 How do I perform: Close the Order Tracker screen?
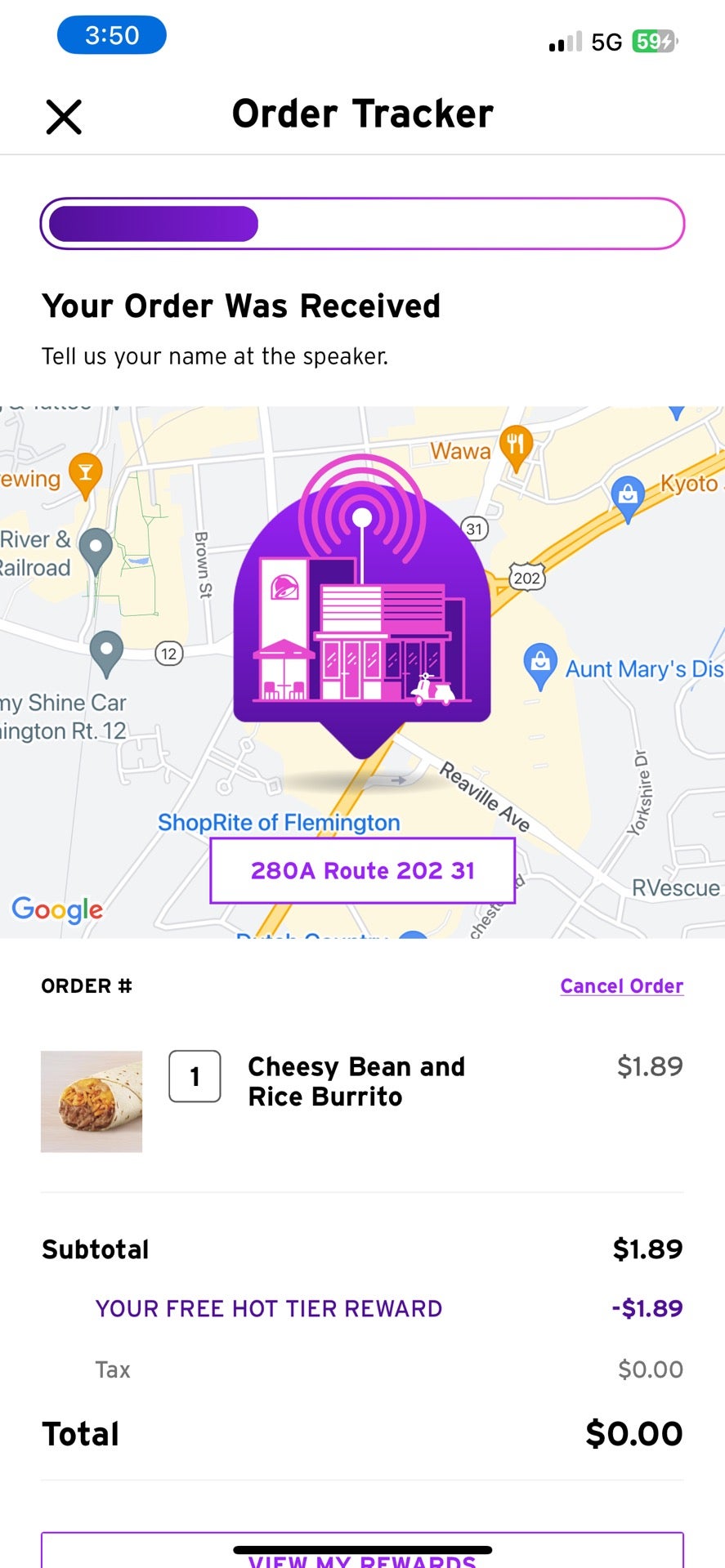pos(64,117)
